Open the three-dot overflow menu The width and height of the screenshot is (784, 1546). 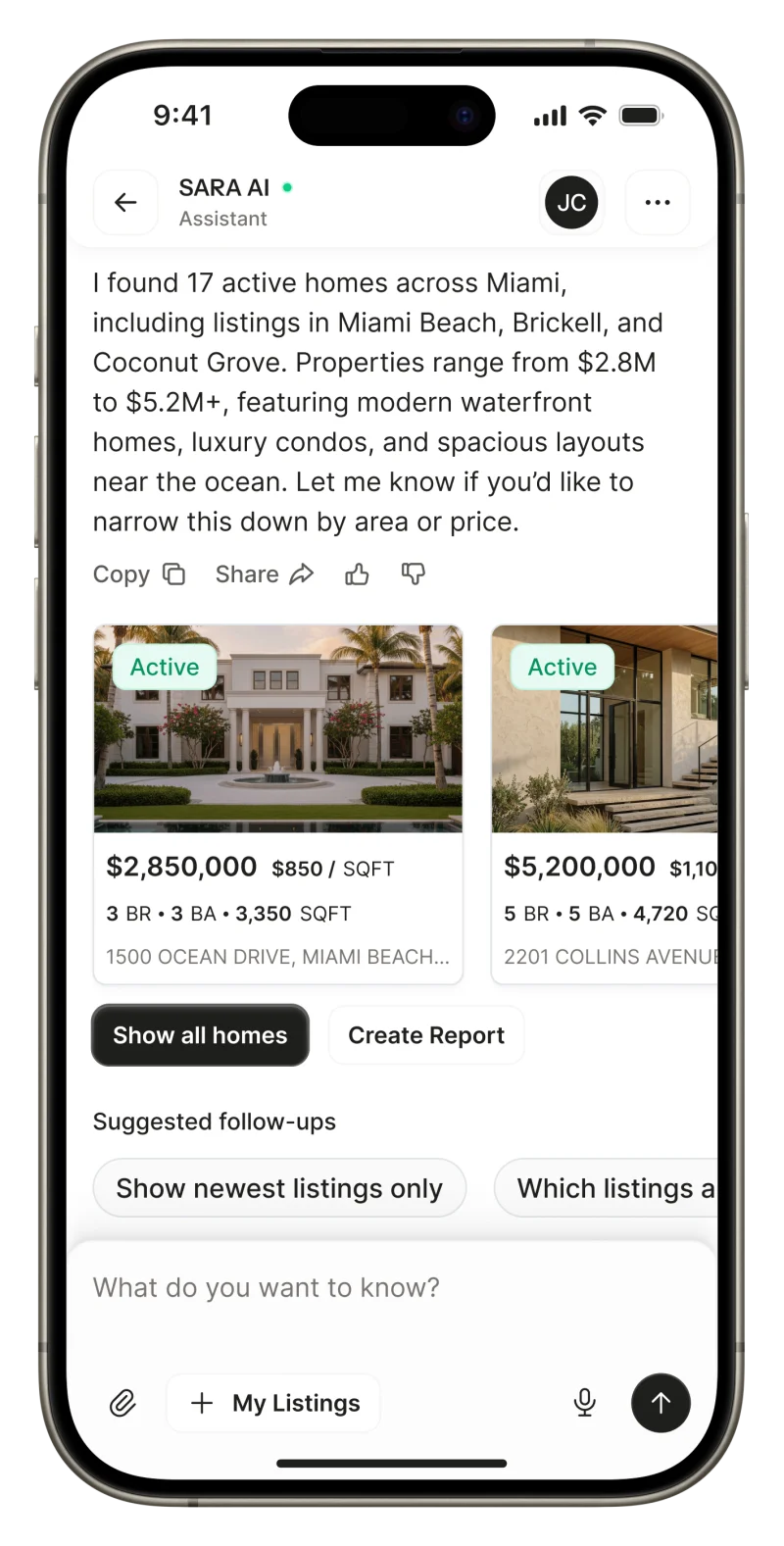tap(658, 202)
